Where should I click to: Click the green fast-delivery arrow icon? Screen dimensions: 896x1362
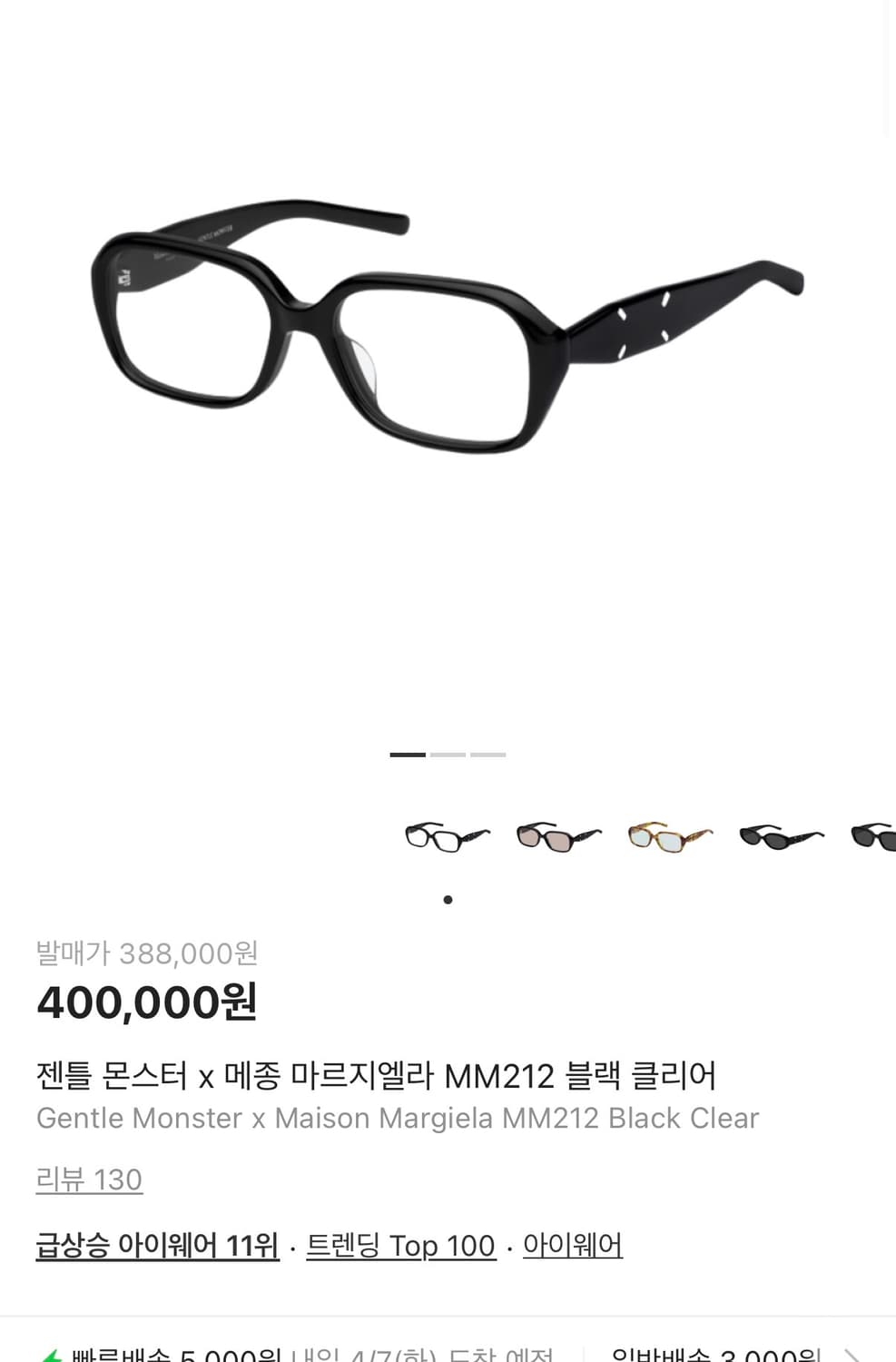[50, 1356]
